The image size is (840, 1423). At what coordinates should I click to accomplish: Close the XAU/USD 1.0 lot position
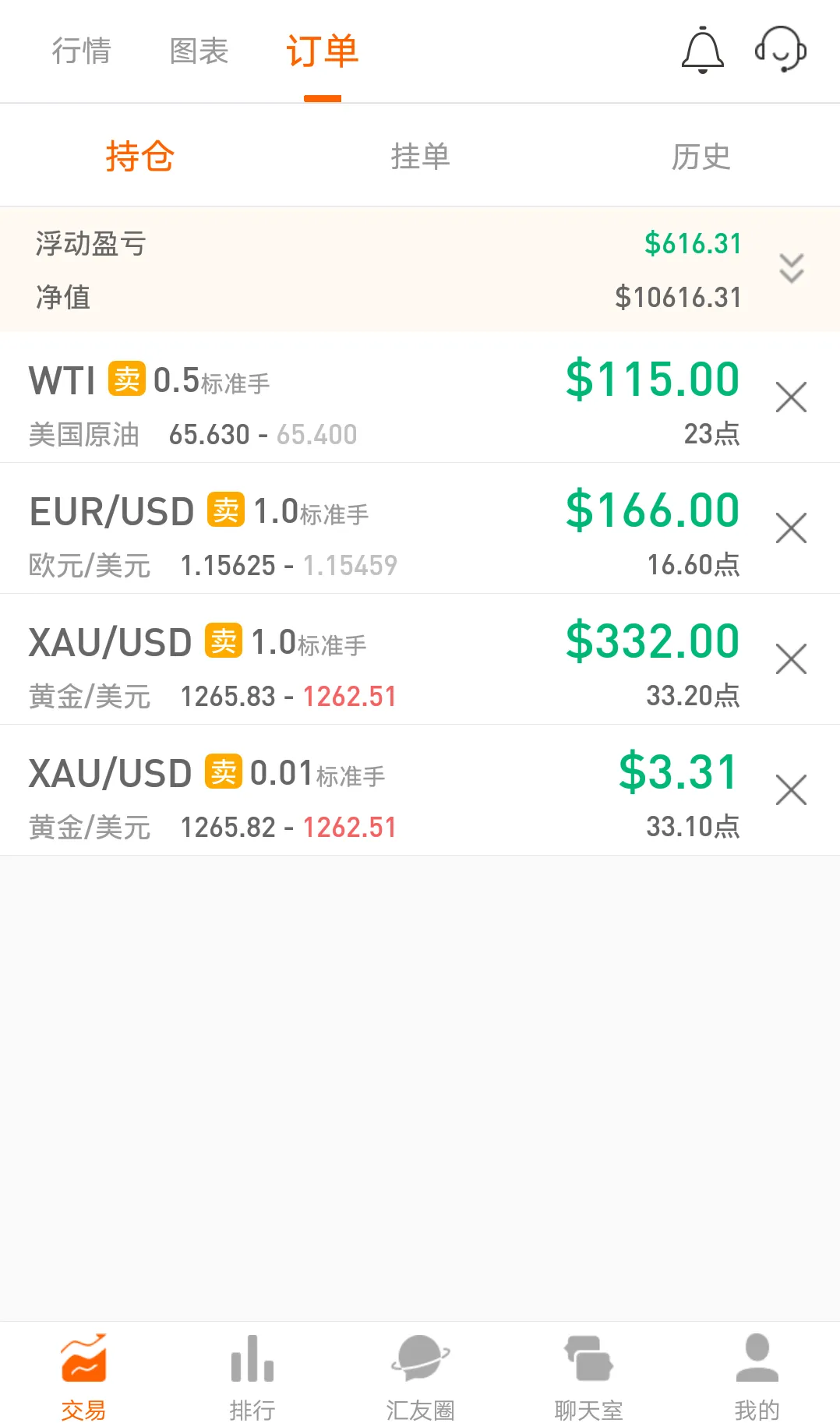coord(791,659)
